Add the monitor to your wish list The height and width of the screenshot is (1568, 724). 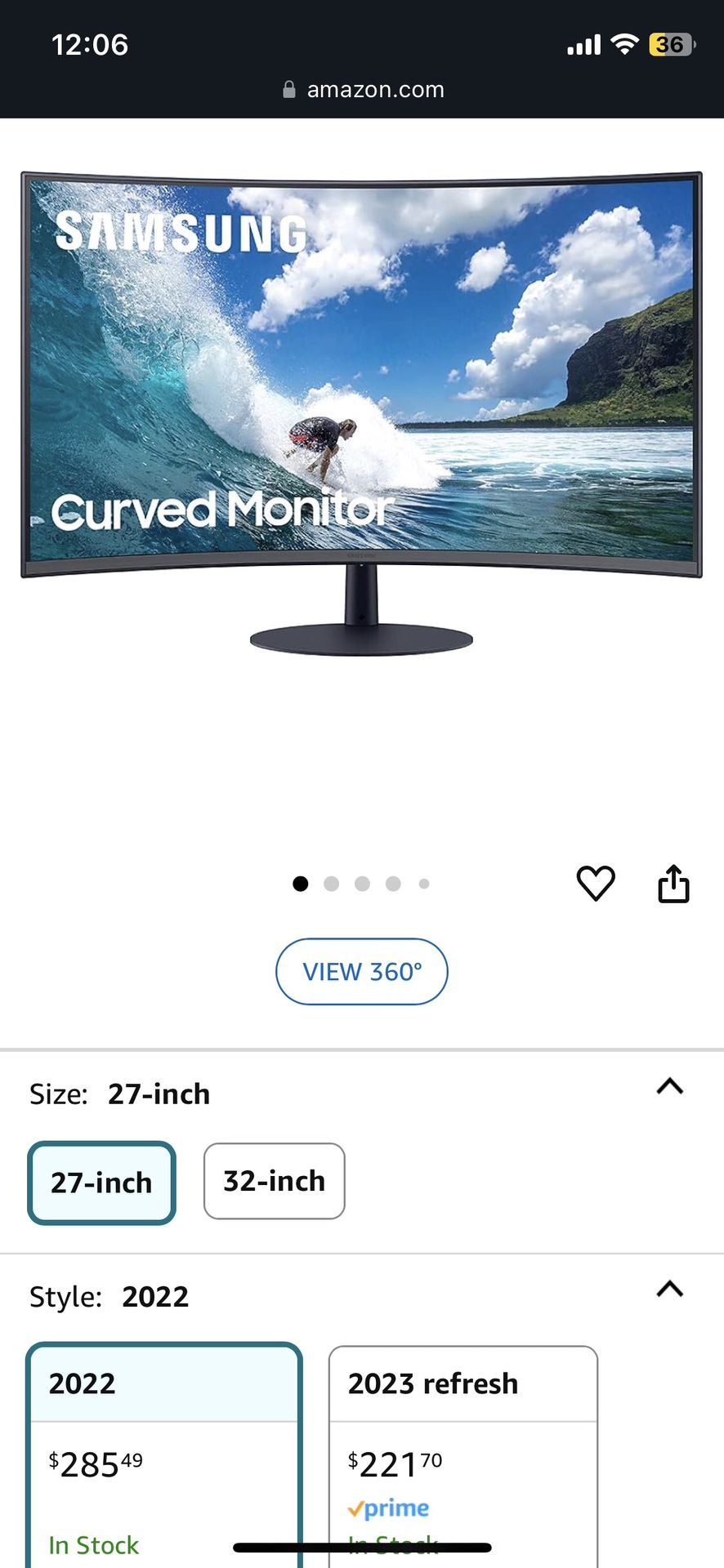pyautogui.click(x=596, y=884)
